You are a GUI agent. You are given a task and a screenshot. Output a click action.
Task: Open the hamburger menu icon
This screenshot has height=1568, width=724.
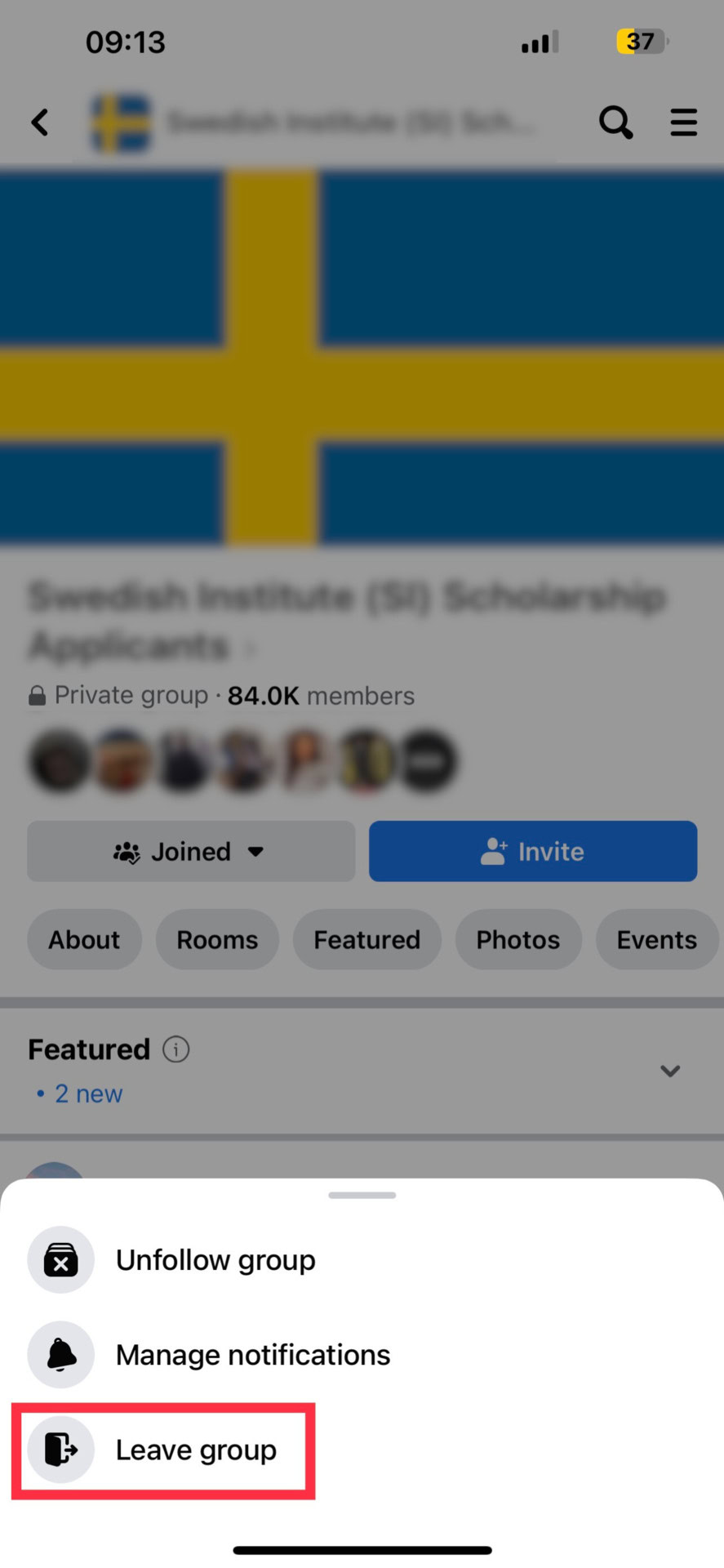click(683, 122)
